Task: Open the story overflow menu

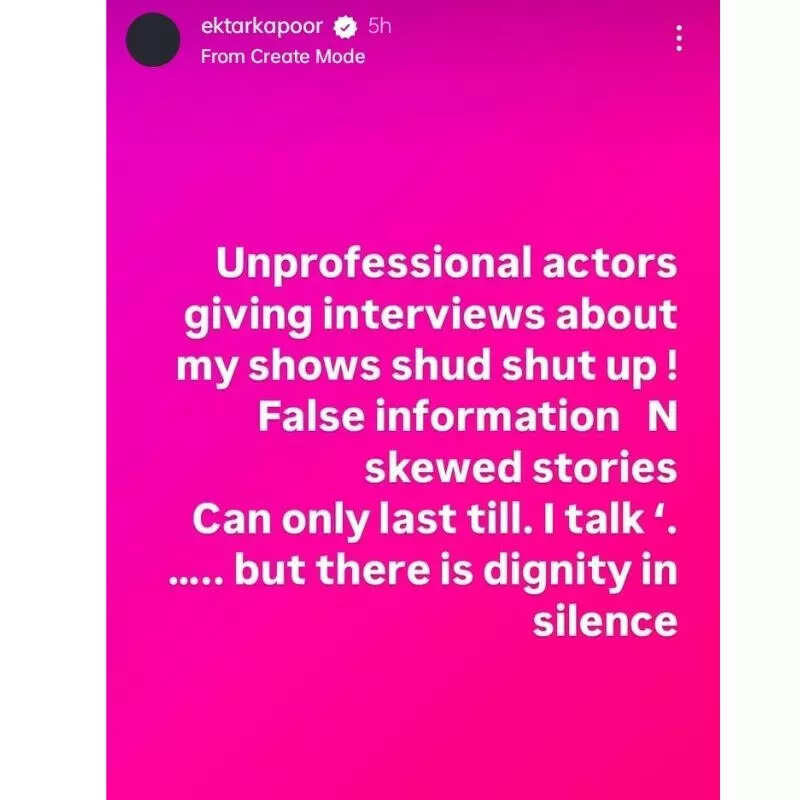Action: click(x=679, y=39)
